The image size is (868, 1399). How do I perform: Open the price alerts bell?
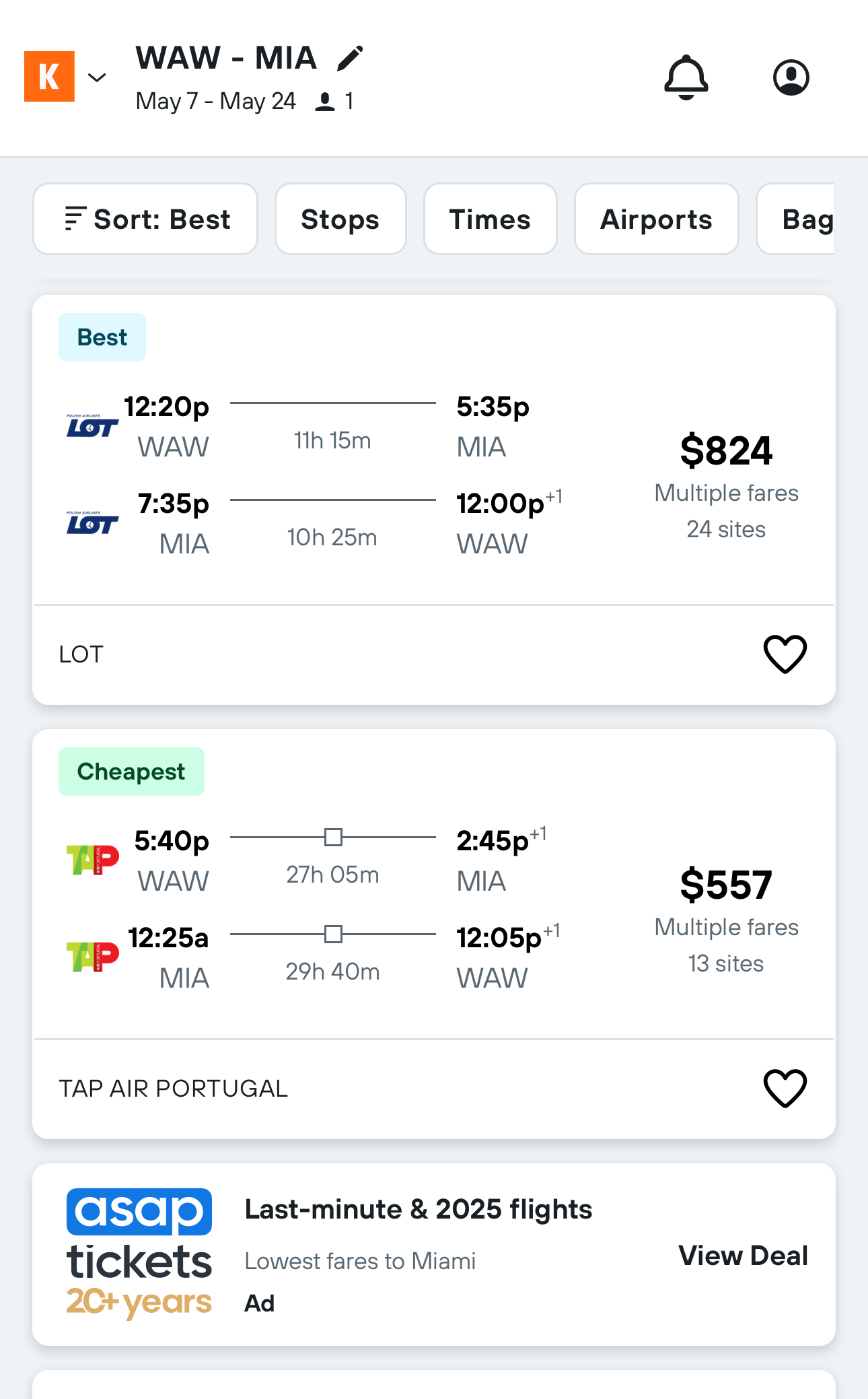686,77
